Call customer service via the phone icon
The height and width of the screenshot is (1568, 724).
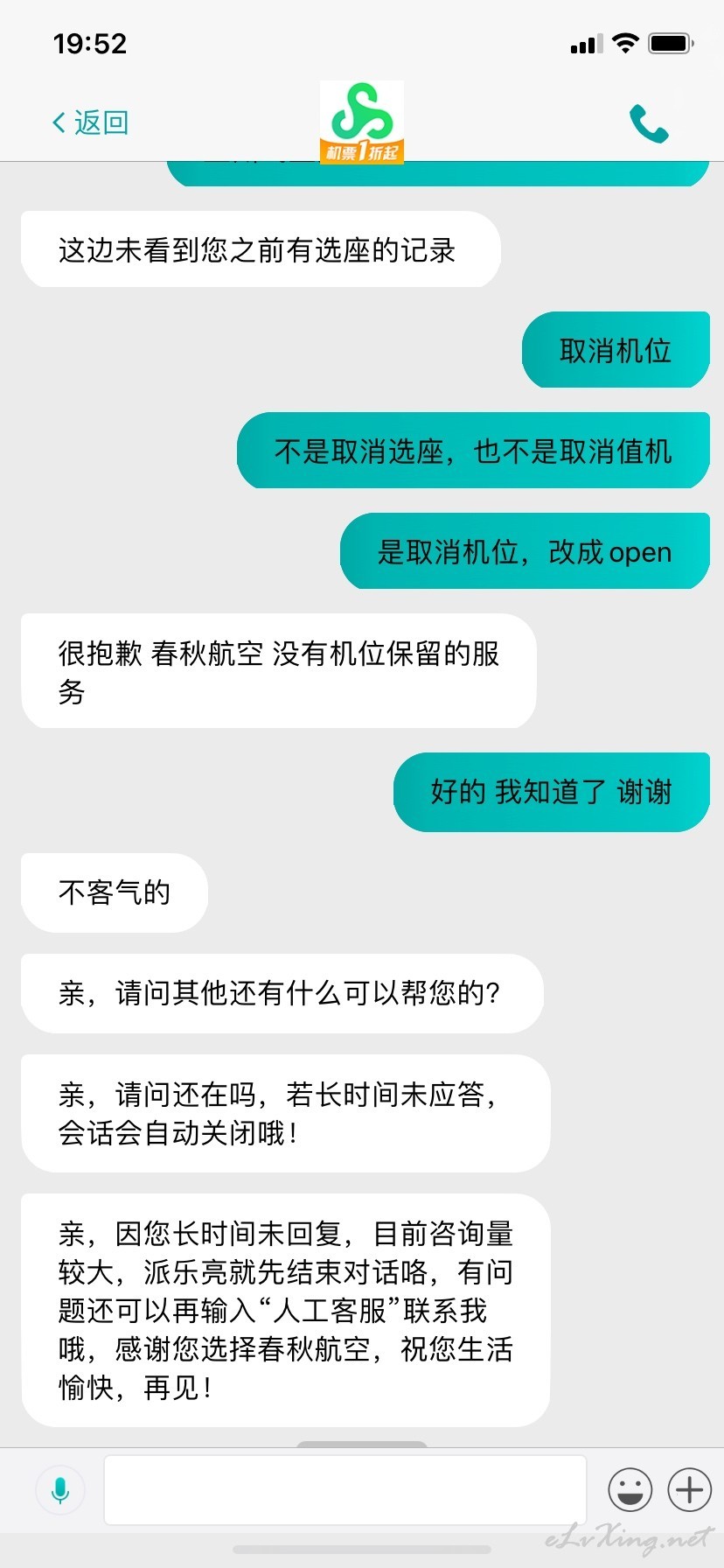pos(649,123)
